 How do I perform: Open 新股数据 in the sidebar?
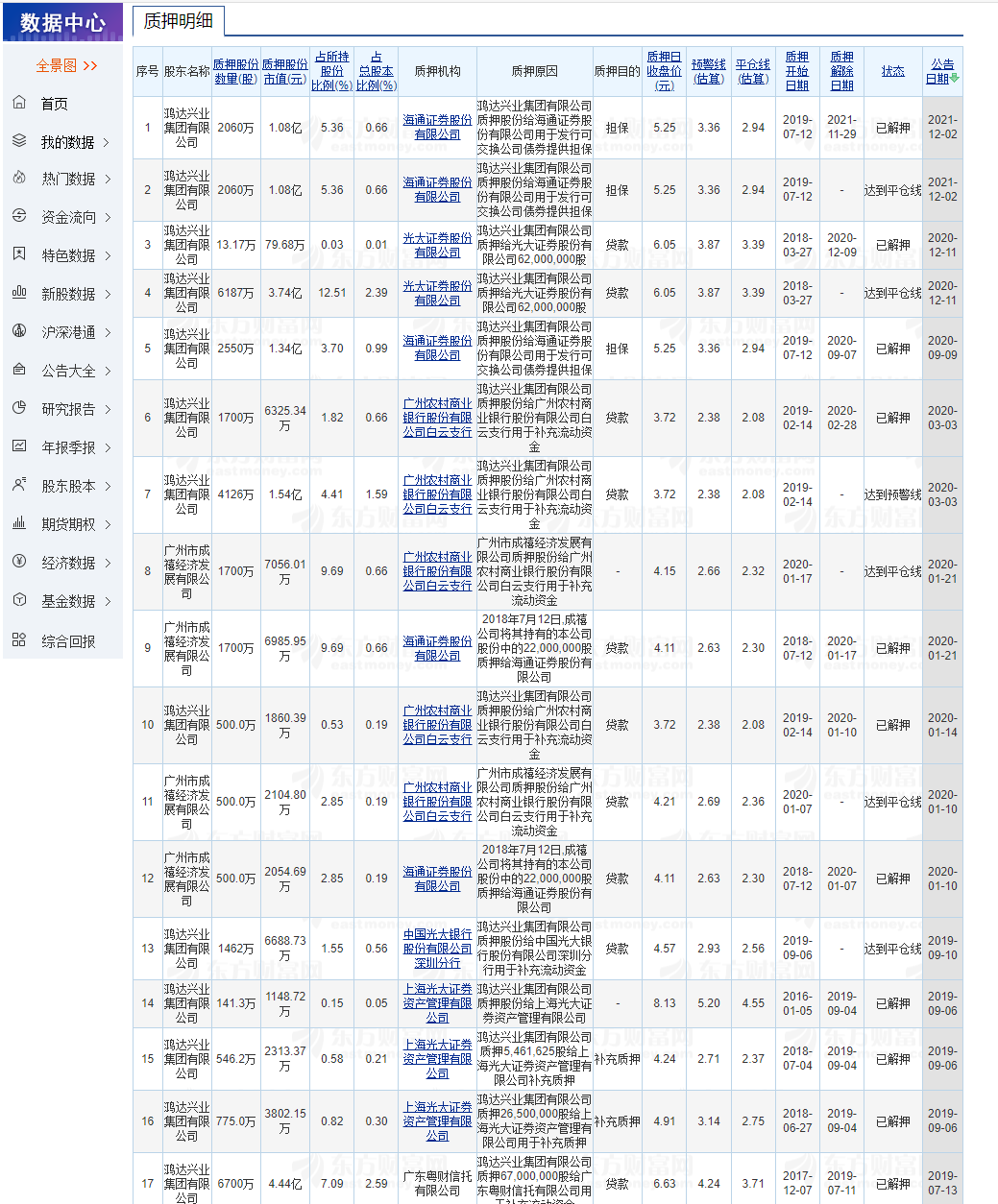coord(68,295)
